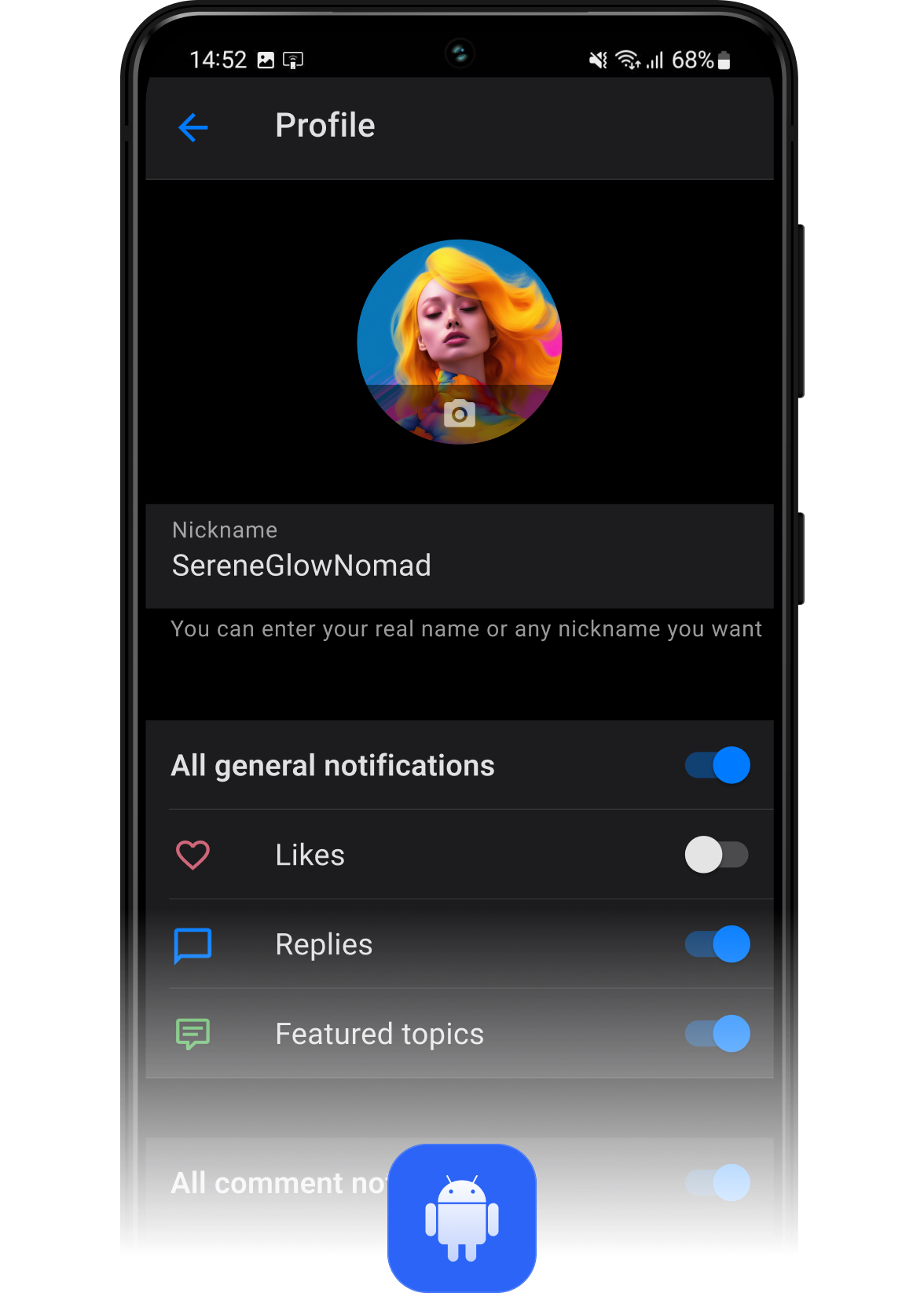Turn off All general notifications
Viewport: 924px width, 1293px height.
pyautogui.click(x=717, y=765)
